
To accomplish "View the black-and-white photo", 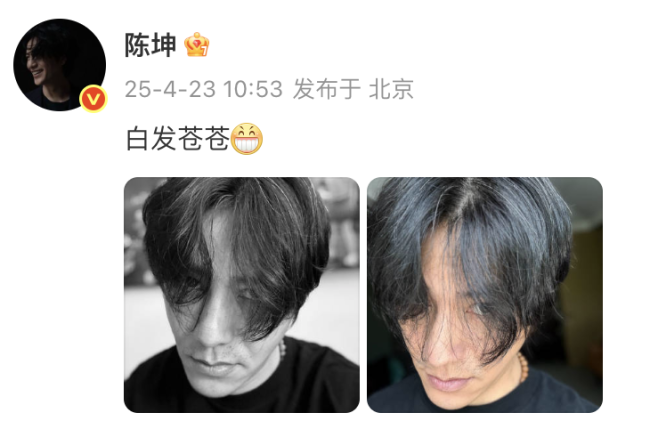I will [x=241, y=295].
